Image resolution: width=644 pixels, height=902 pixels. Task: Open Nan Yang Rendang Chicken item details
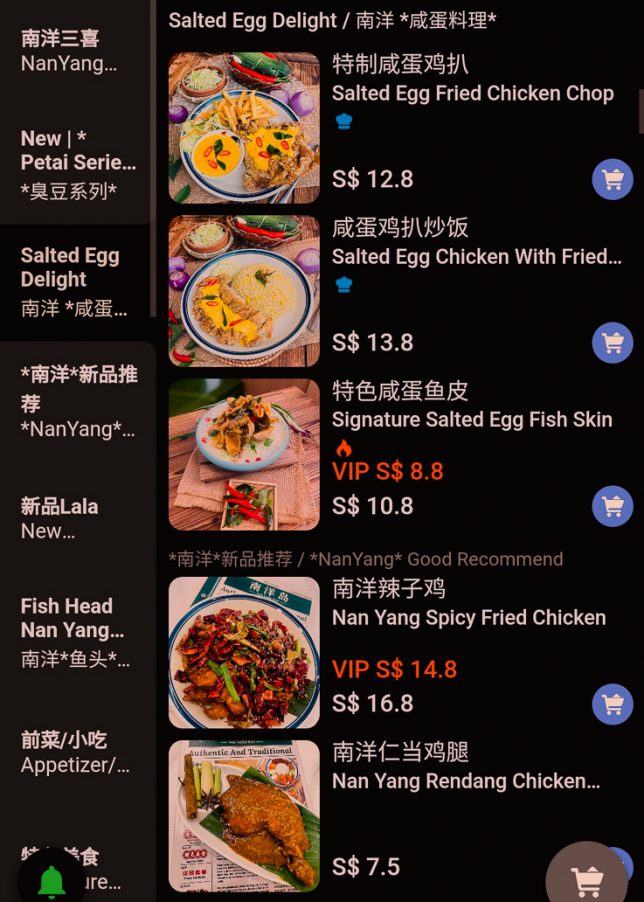tap(466, 781)
